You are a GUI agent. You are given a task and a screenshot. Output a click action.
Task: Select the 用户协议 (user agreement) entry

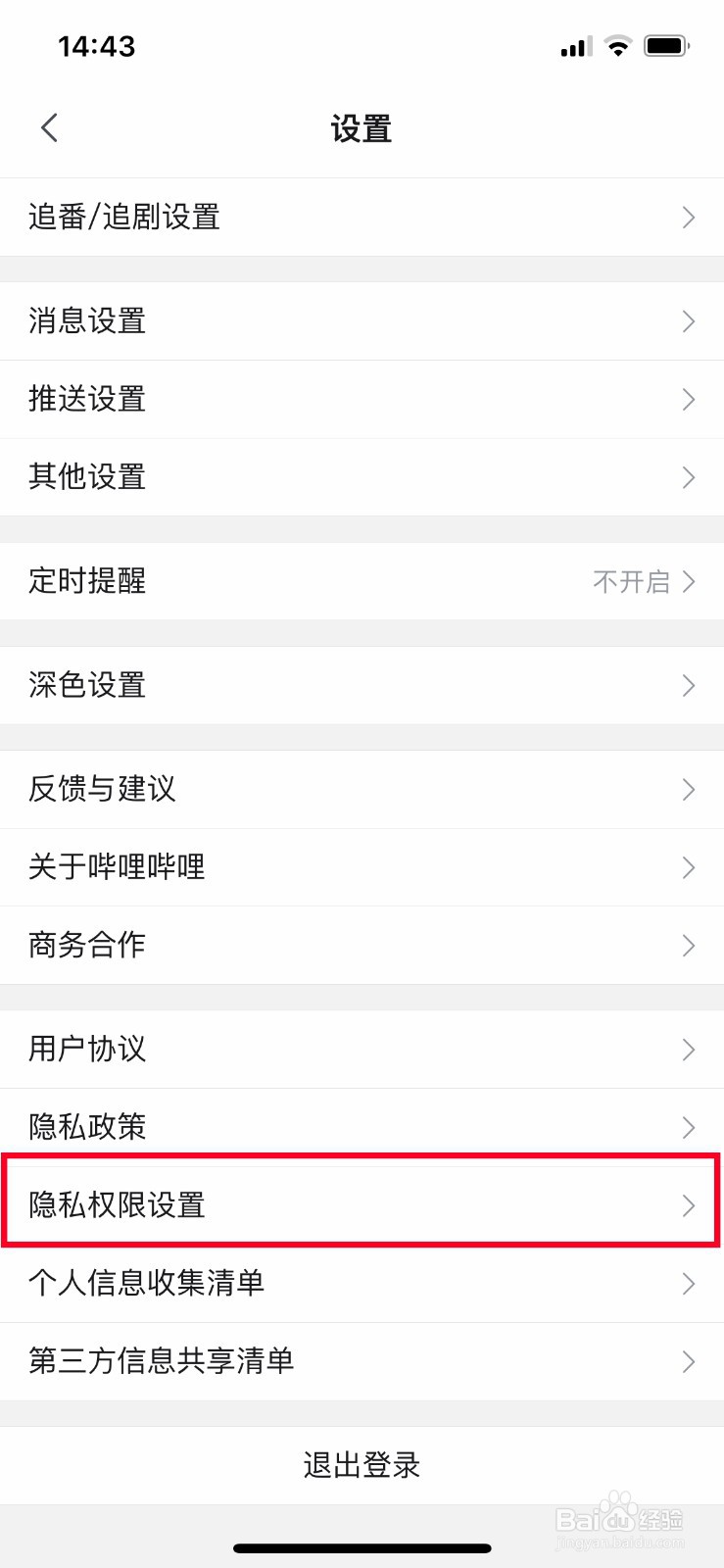point(87,1049)
